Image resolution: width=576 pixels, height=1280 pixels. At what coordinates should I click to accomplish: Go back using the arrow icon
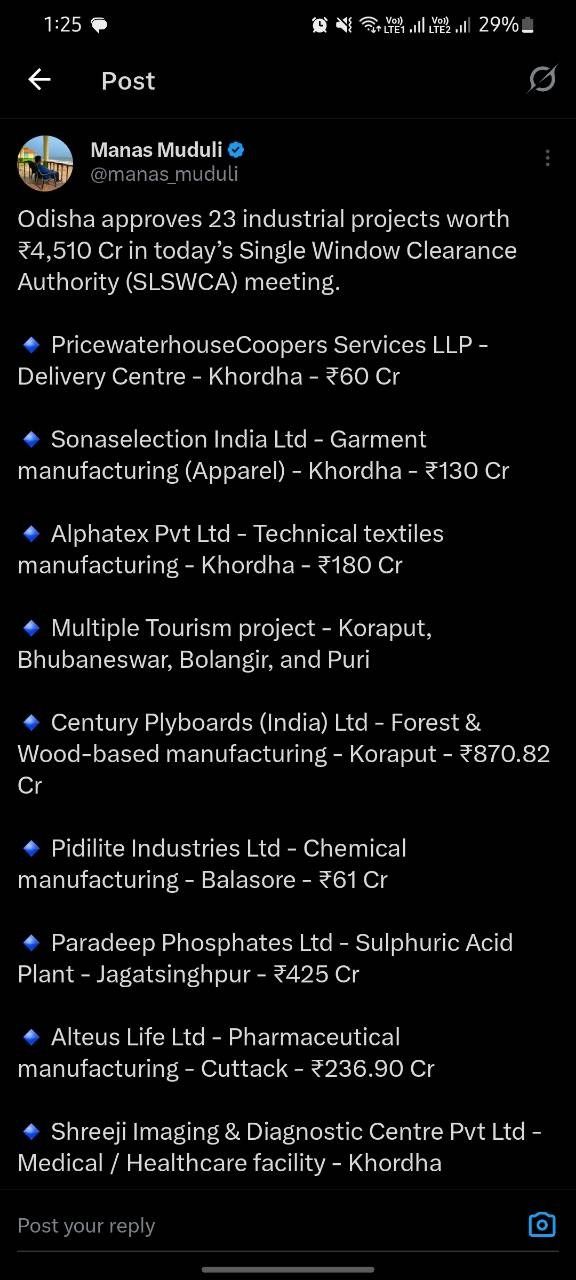tap(39, 80)
